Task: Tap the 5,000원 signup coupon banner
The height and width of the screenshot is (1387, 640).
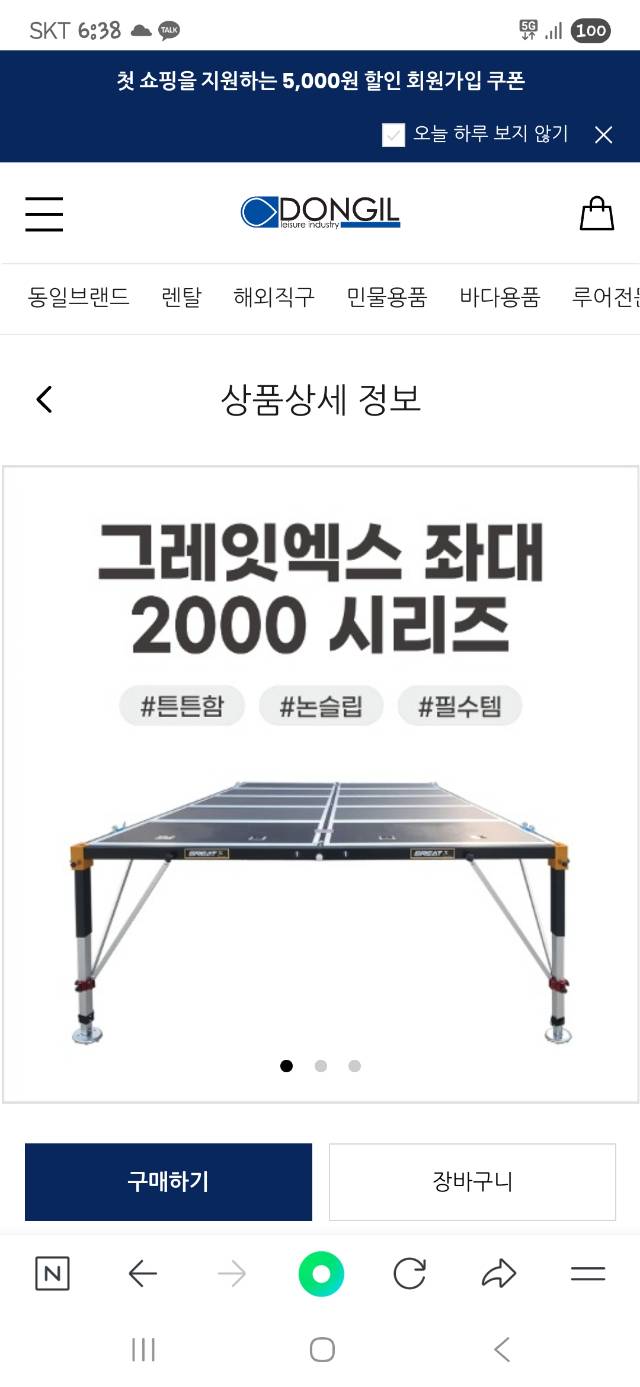Action: tap(320, 82)
